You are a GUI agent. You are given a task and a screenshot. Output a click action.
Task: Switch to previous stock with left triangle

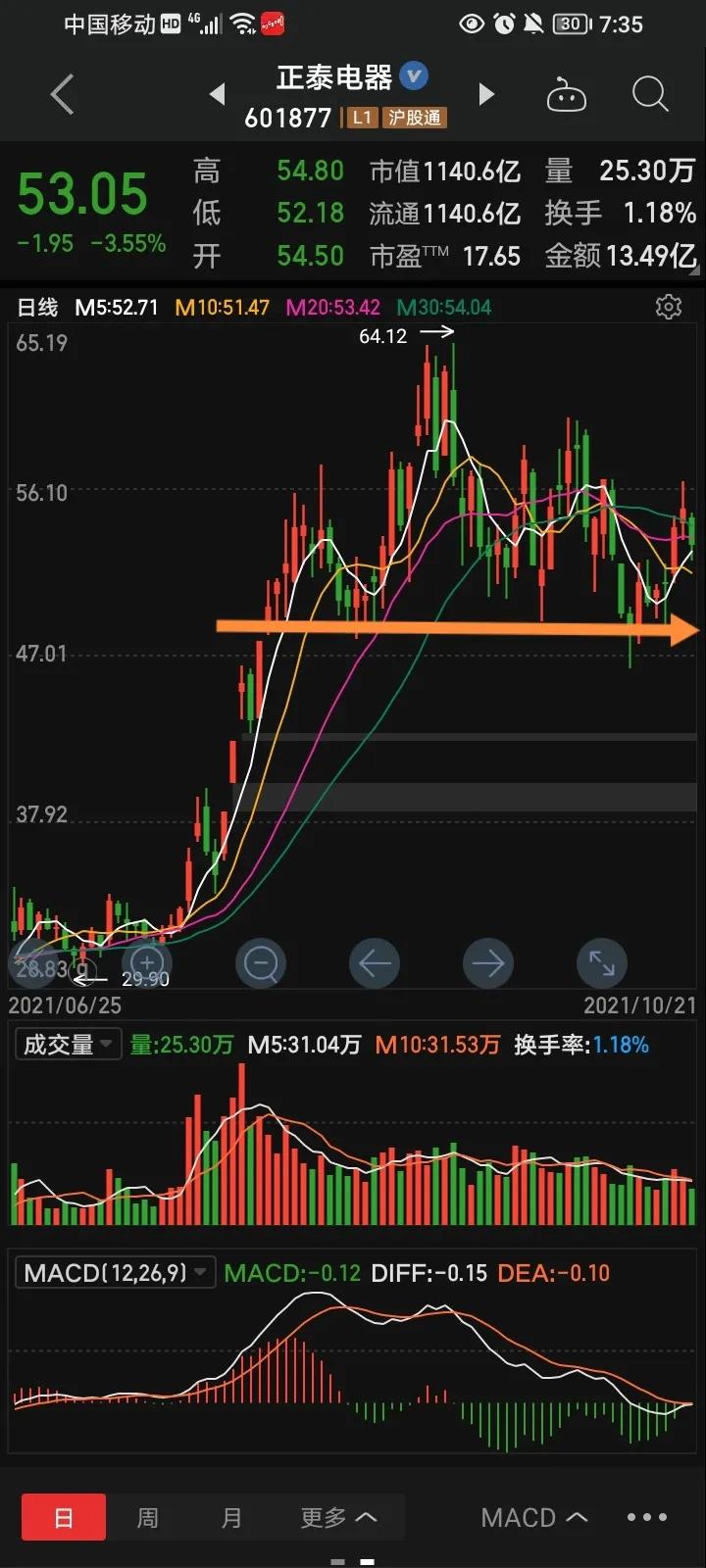(x=217, y=93)
